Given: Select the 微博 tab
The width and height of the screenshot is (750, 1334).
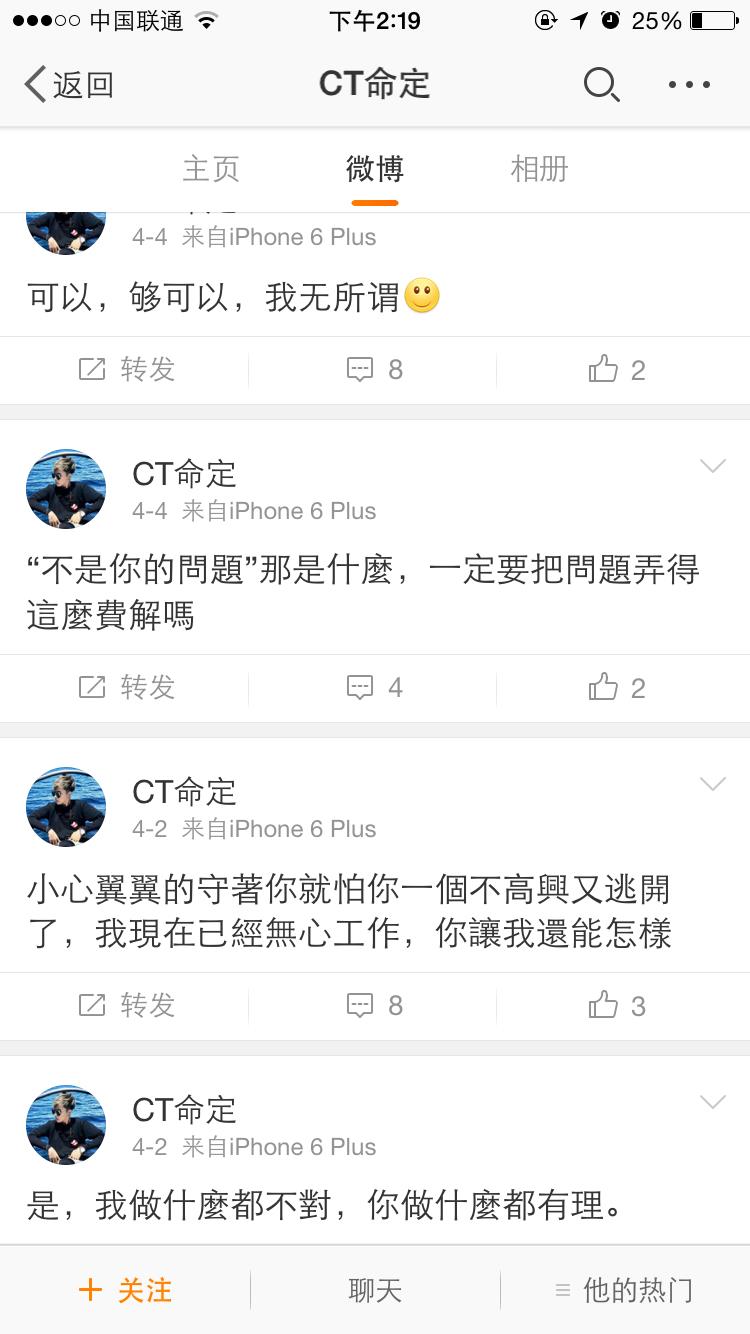Looking at the screenshot, I should (374, 169).
